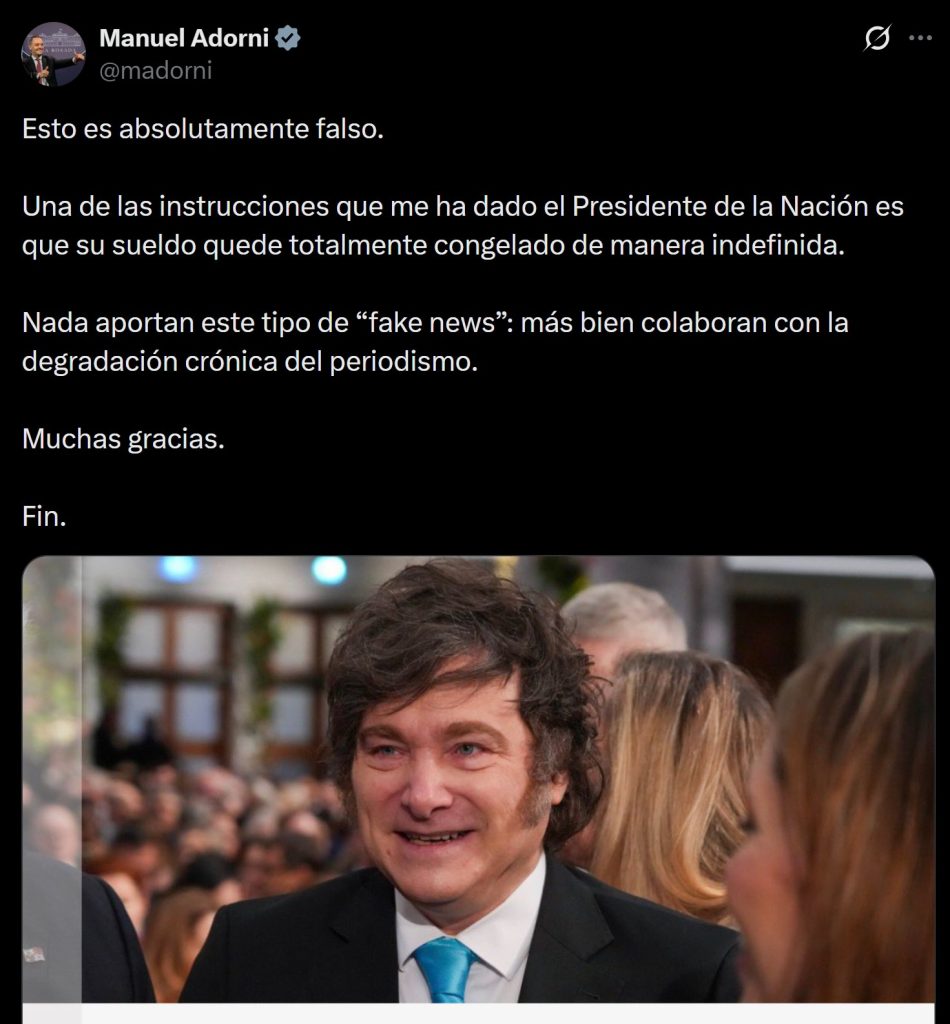Image resolution: width=950 pixels, height=1024 pixels.
Task: Open Manuel Adorni's profile picture
Action: pos(53,54)
